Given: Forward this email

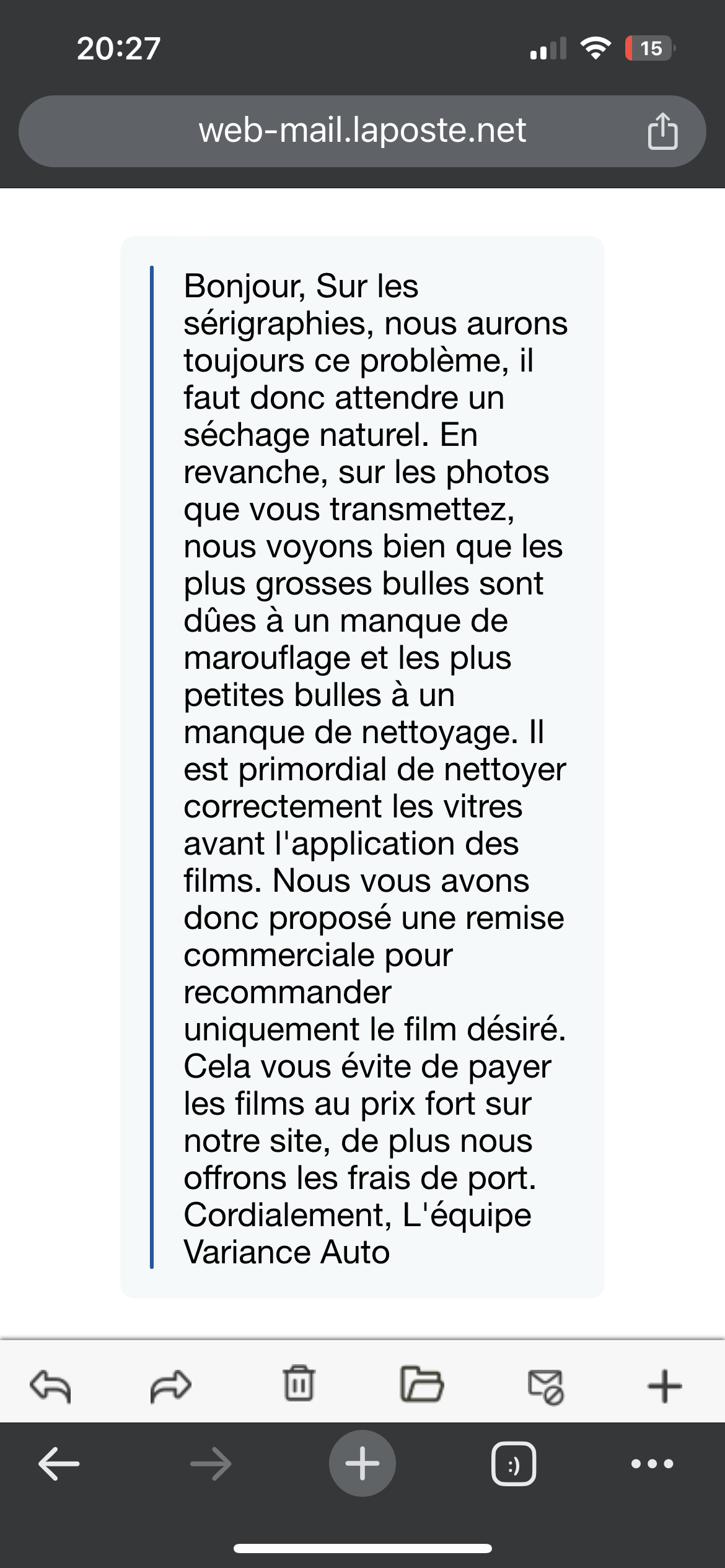Looking at the screenshot, I should click(x=171, y=1385).
